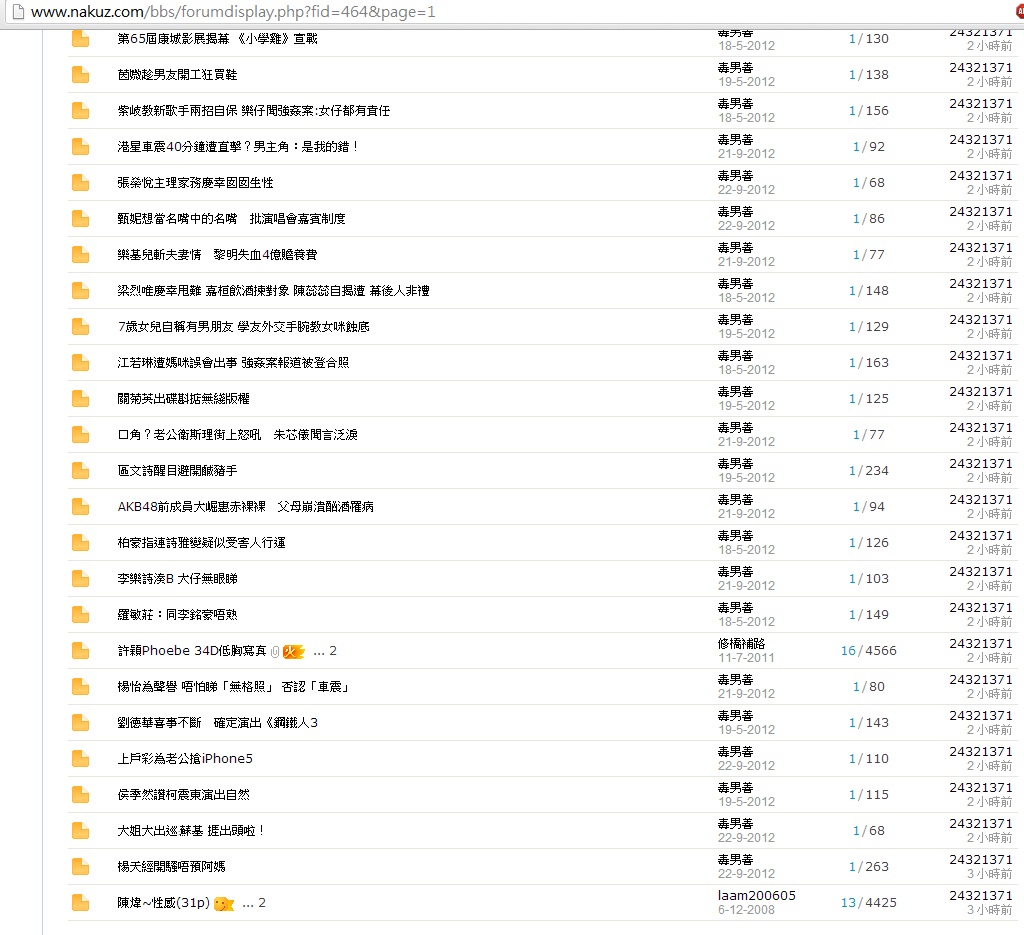Image resolution: width=1024 pixels, height=935 pixels.
Task: Open thread 陳煒~性感(31p)
Action: (x=163, y=903)
